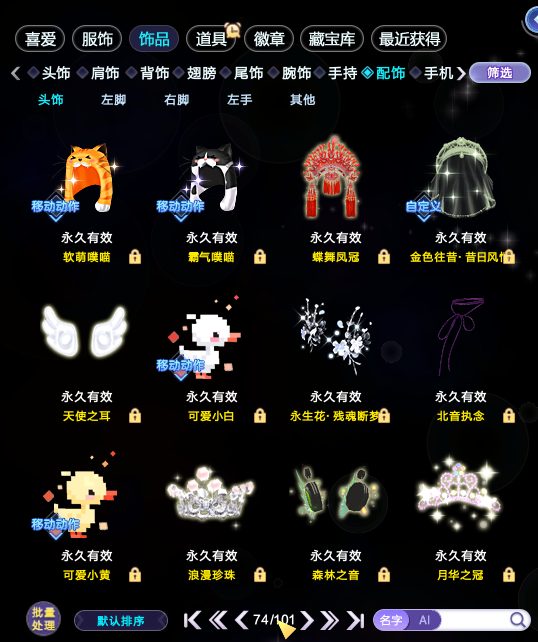Screen dimensions: 538x642
Task: Open the 道具 tab
Action: click(x=211, y=39)
